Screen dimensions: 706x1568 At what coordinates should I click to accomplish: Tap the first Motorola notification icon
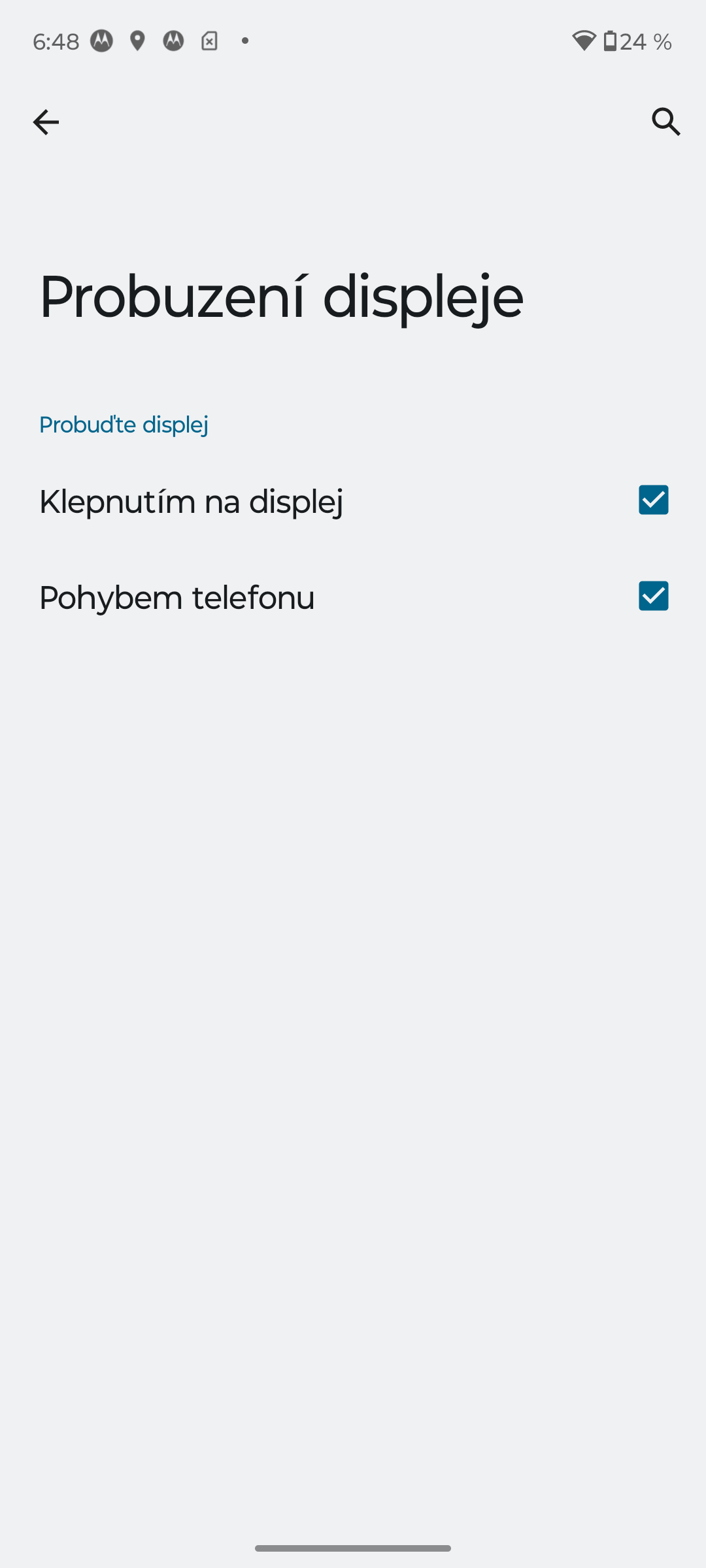pyautogui.click(x=103, y=41)
